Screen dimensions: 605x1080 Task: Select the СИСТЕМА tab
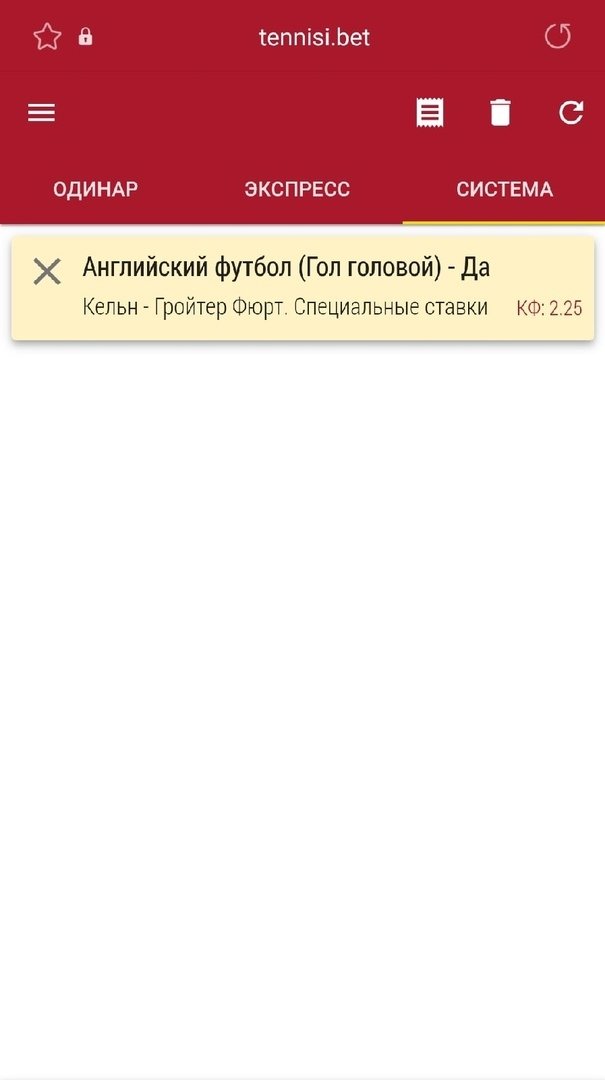pos(504,189)
